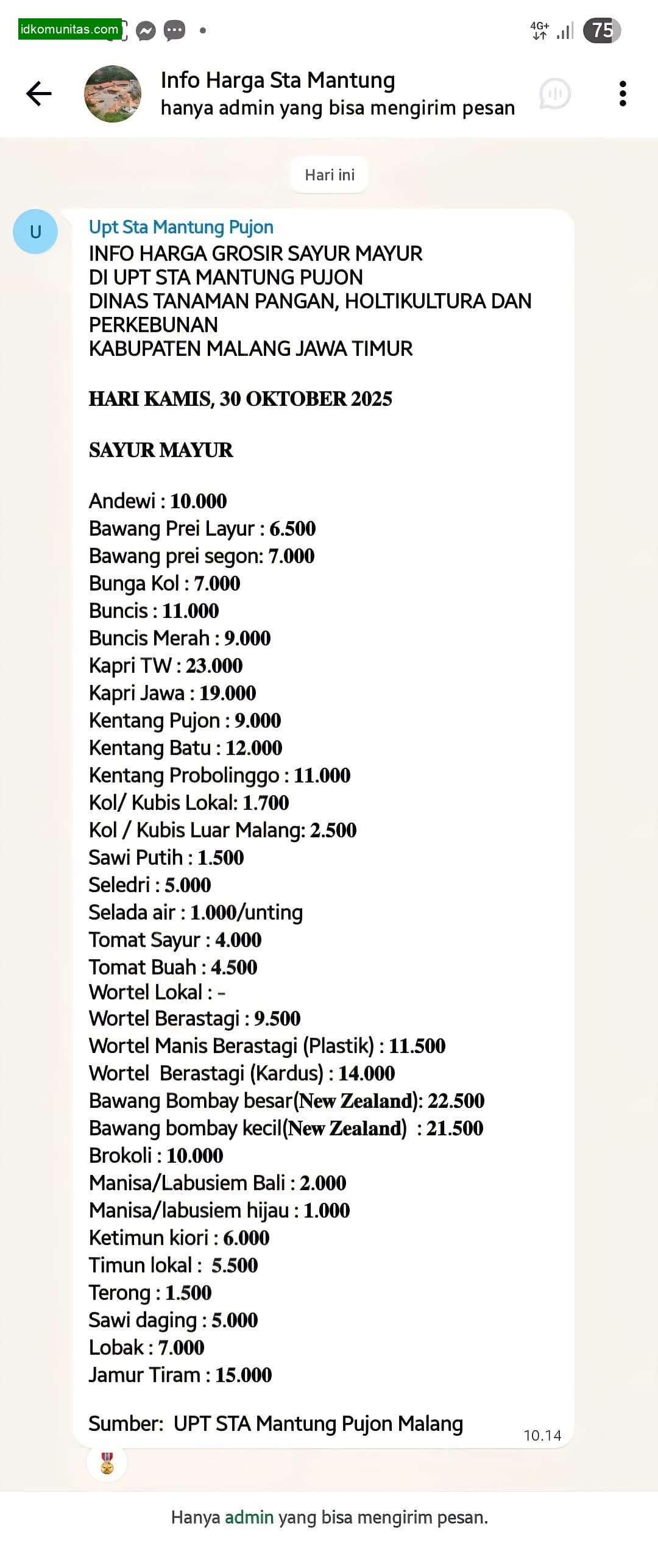Open the group's profile photo

[x=113, y=94]
